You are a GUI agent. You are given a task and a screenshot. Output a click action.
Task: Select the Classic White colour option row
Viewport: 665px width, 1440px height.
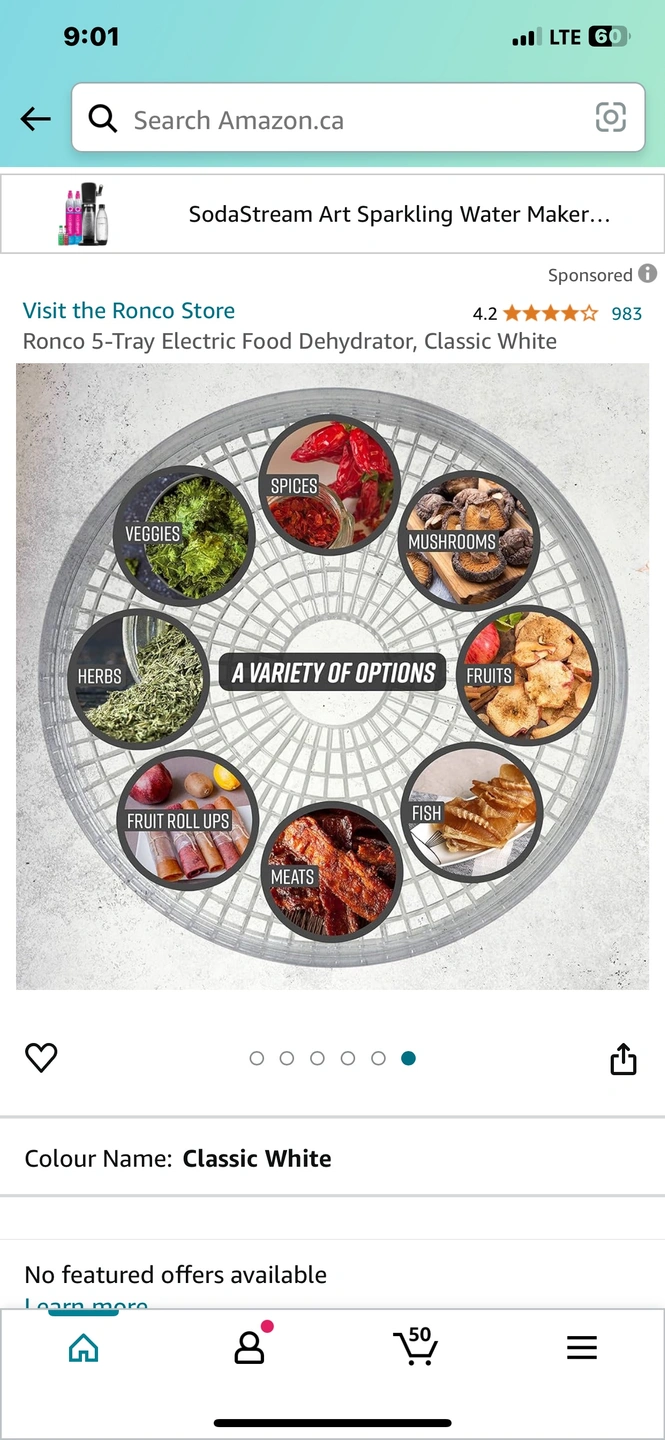332,1158
